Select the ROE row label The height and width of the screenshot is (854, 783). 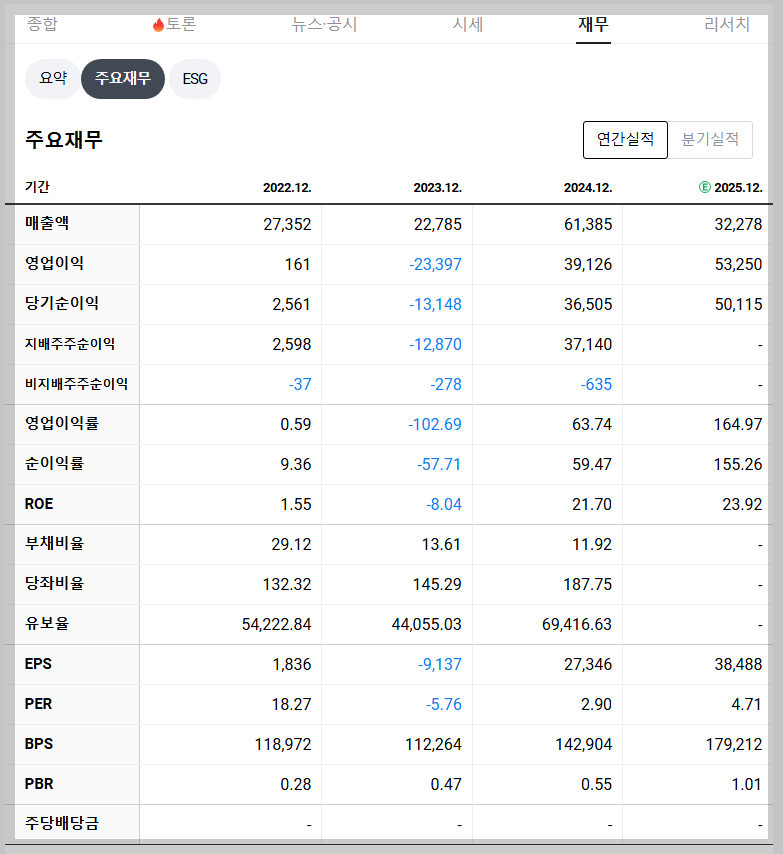pos(37,504)
